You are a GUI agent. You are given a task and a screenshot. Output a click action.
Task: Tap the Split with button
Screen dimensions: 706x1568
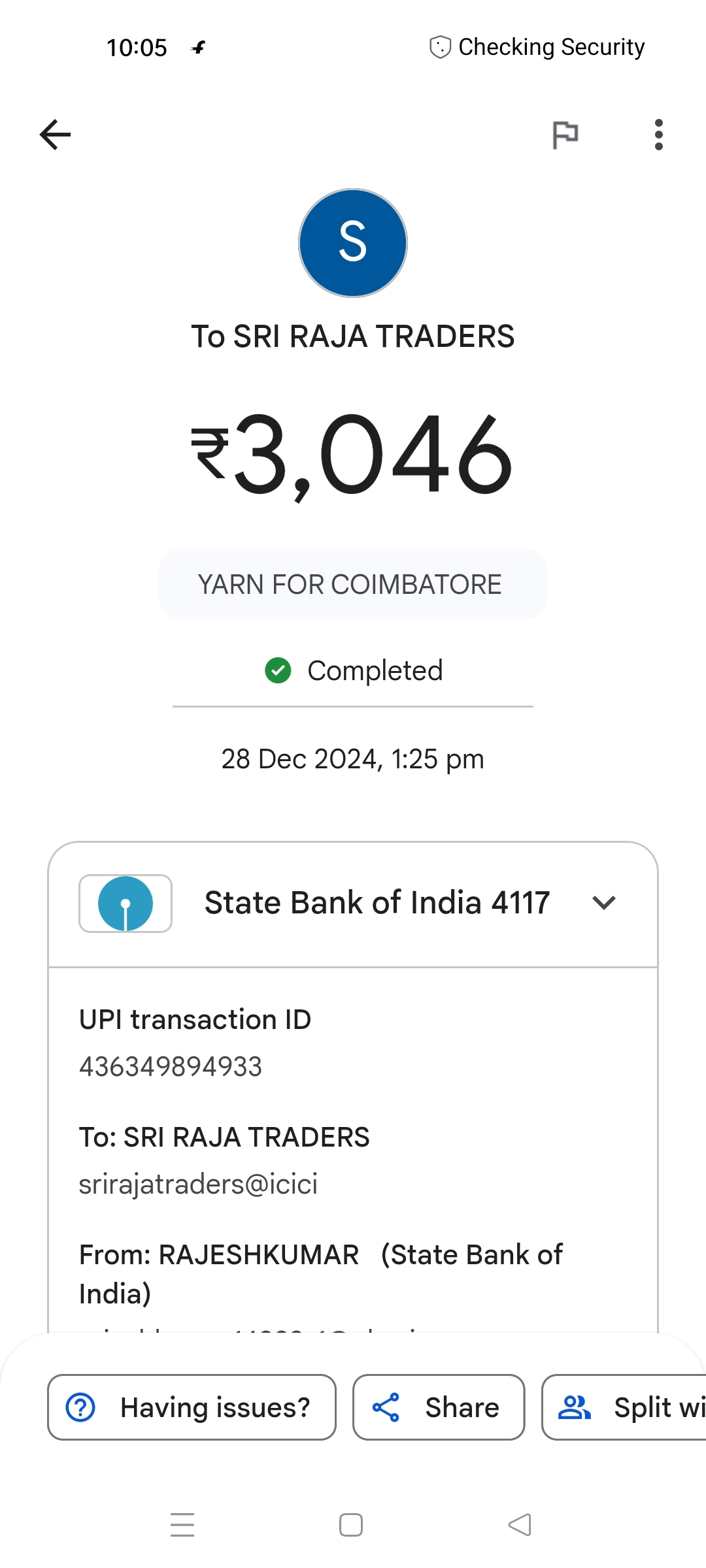click(624, 1407)
